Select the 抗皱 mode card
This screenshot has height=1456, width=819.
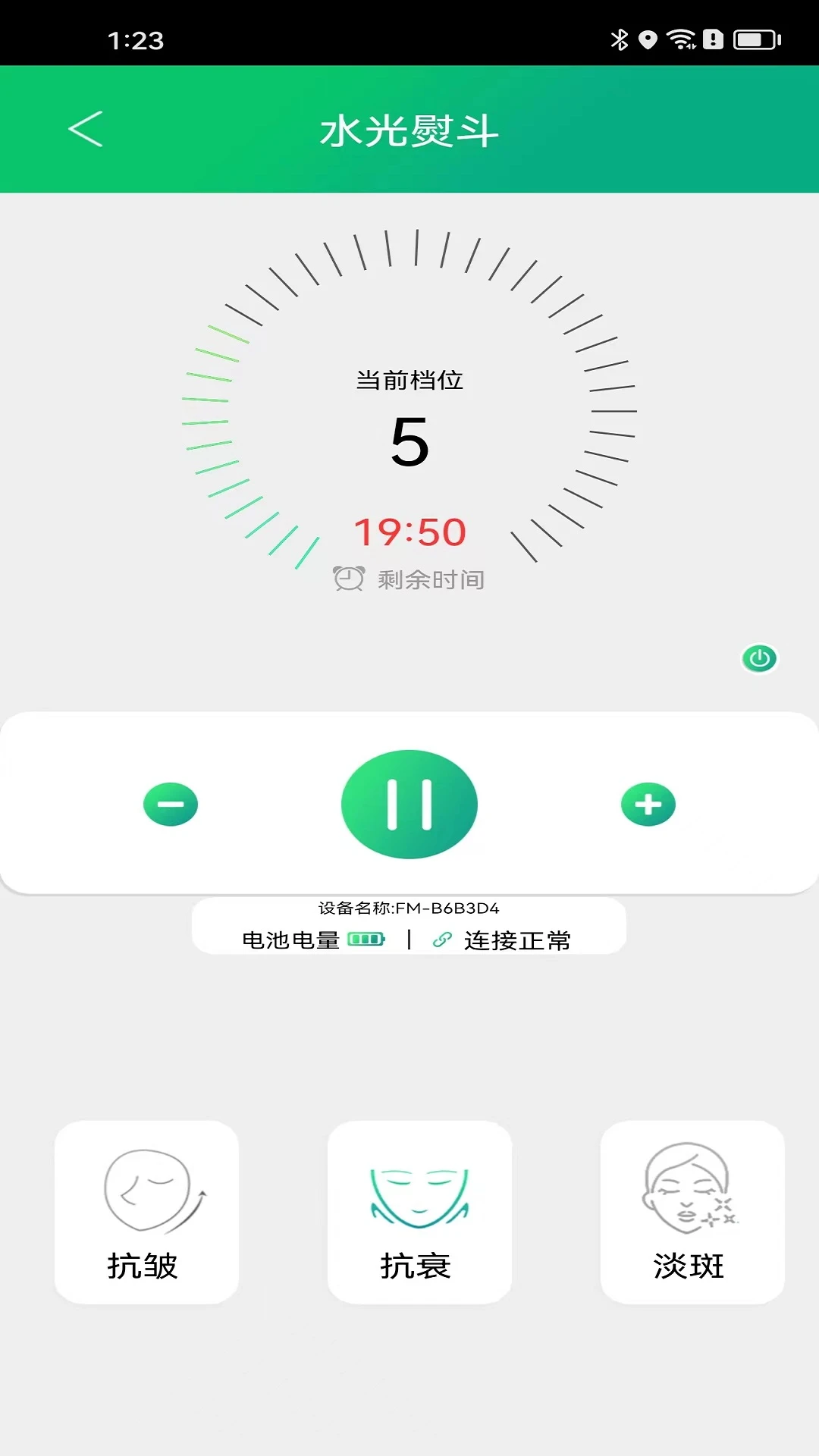pos(146,1213)
